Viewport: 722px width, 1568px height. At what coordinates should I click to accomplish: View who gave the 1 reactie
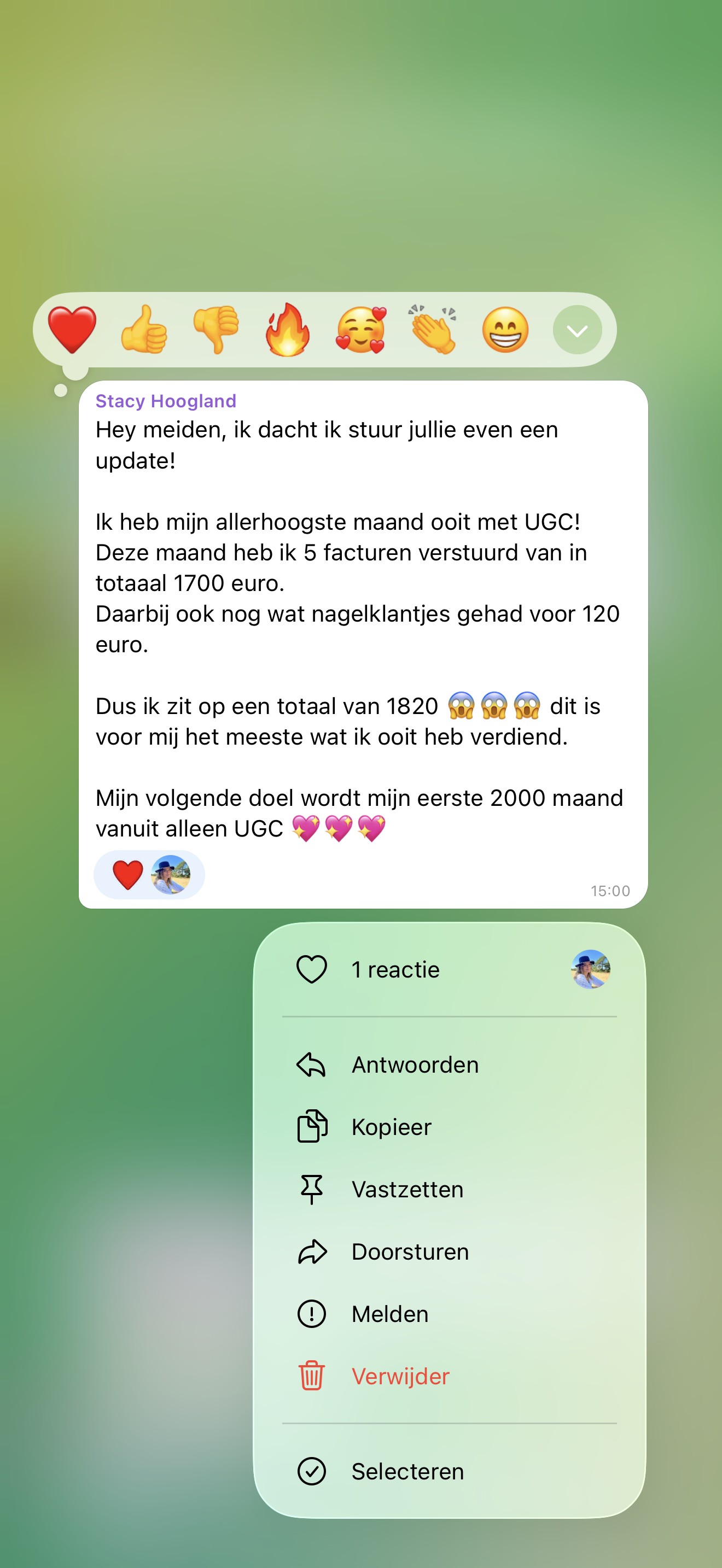click(x=449, y=969)
